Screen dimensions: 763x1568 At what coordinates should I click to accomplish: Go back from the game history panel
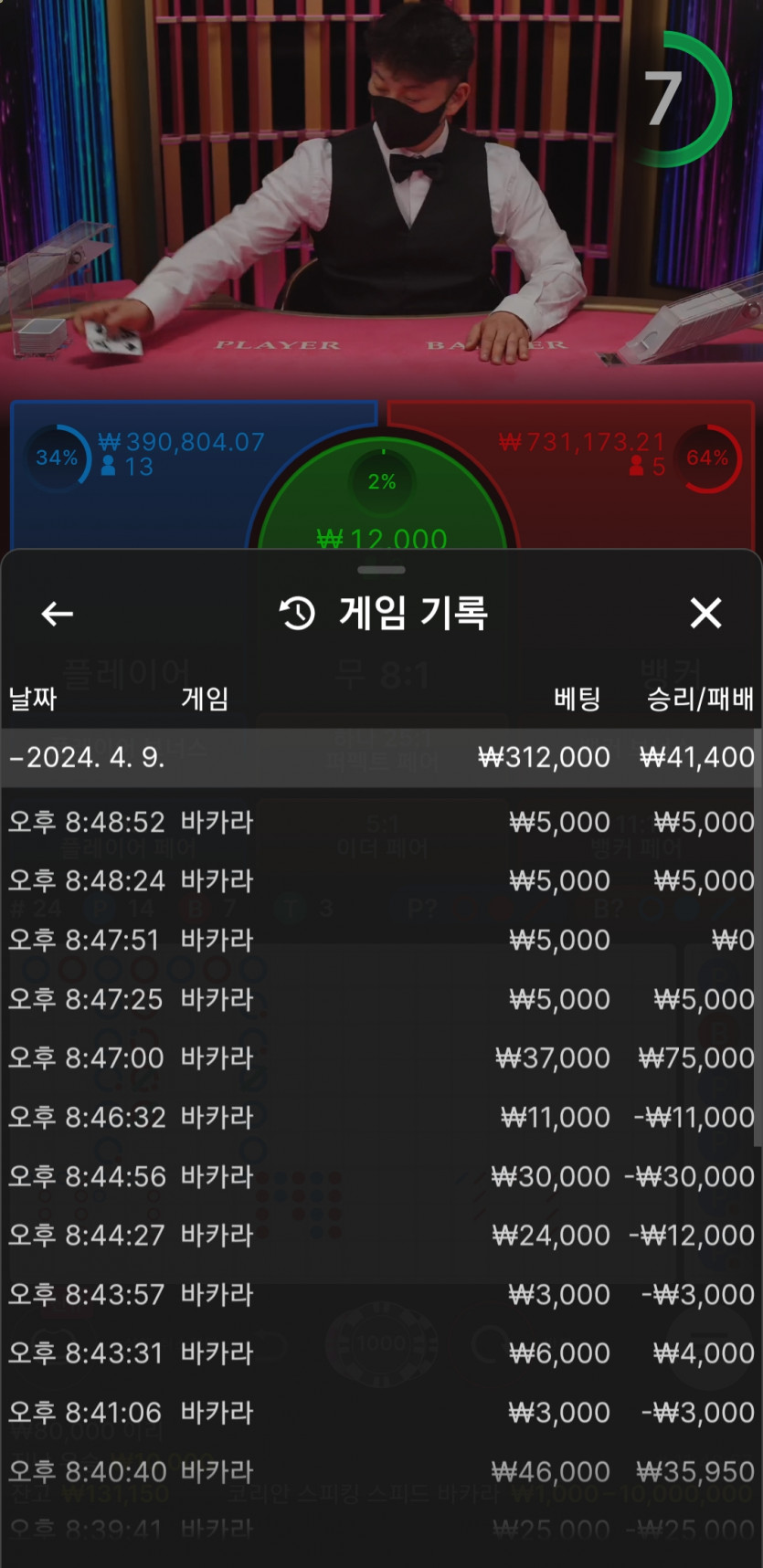[58, 614]
